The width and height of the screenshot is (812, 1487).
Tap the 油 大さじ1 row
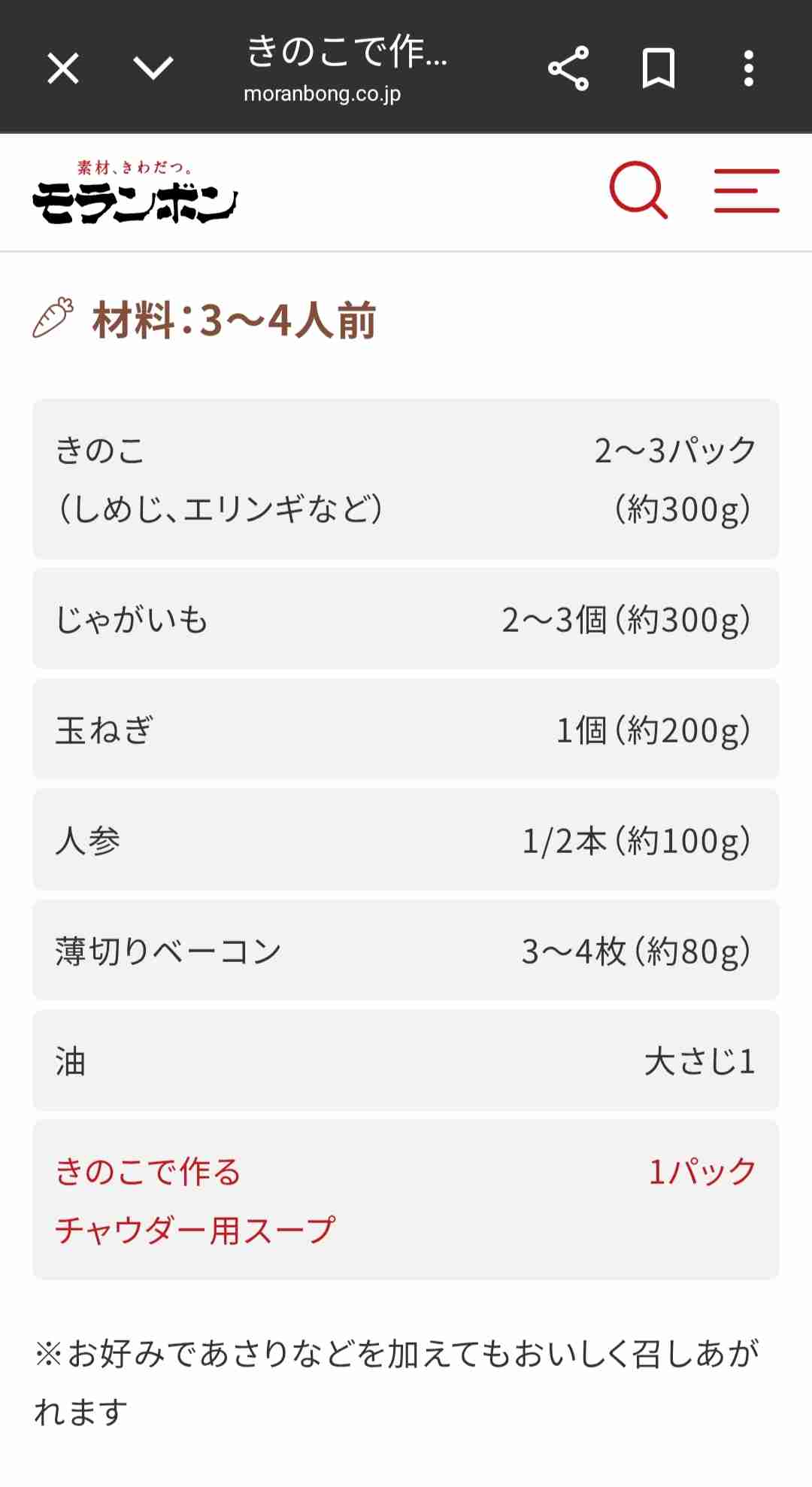(x=406, y=1062)
